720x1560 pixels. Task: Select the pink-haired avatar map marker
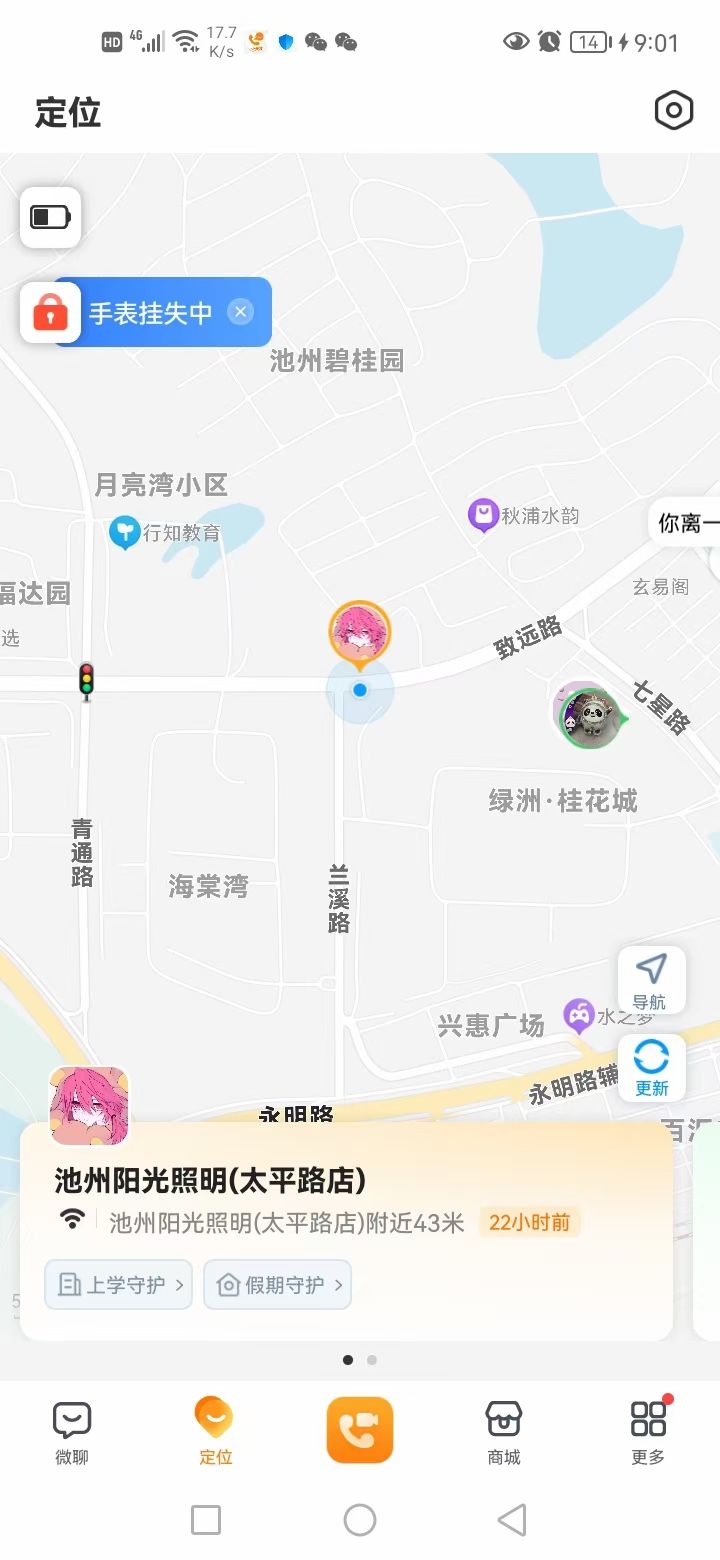359,631
